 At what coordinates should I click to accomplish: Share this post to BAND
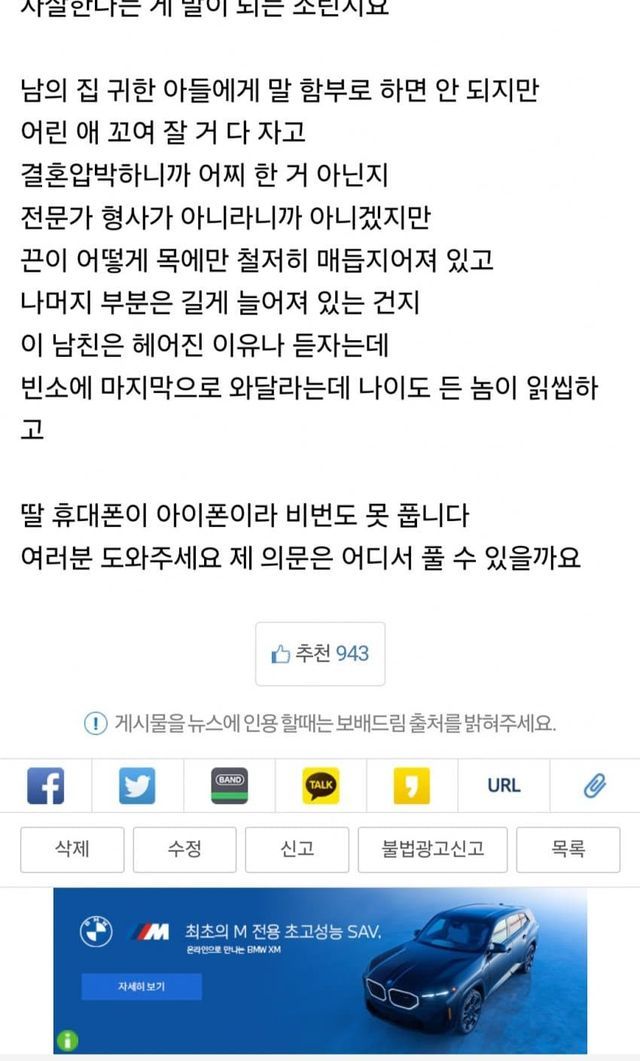(229, 785)
